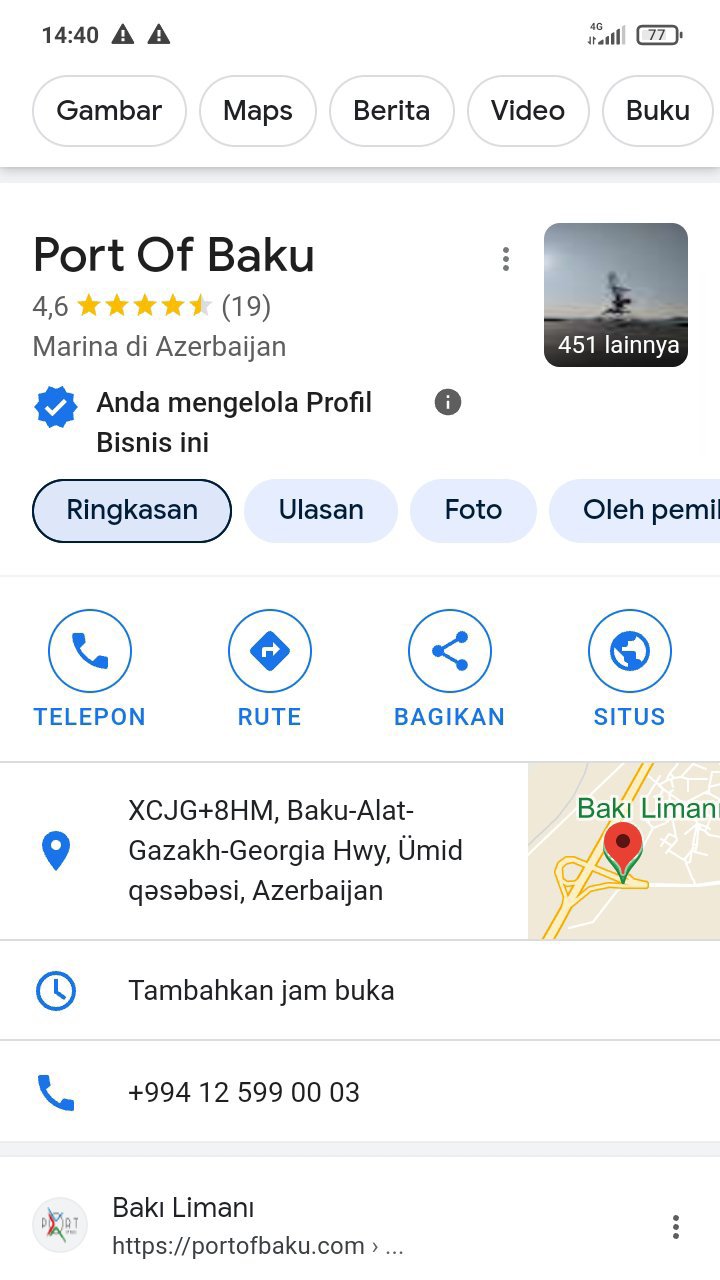View the 451 lainnya photos thumbnail

(x=616, y=295)
